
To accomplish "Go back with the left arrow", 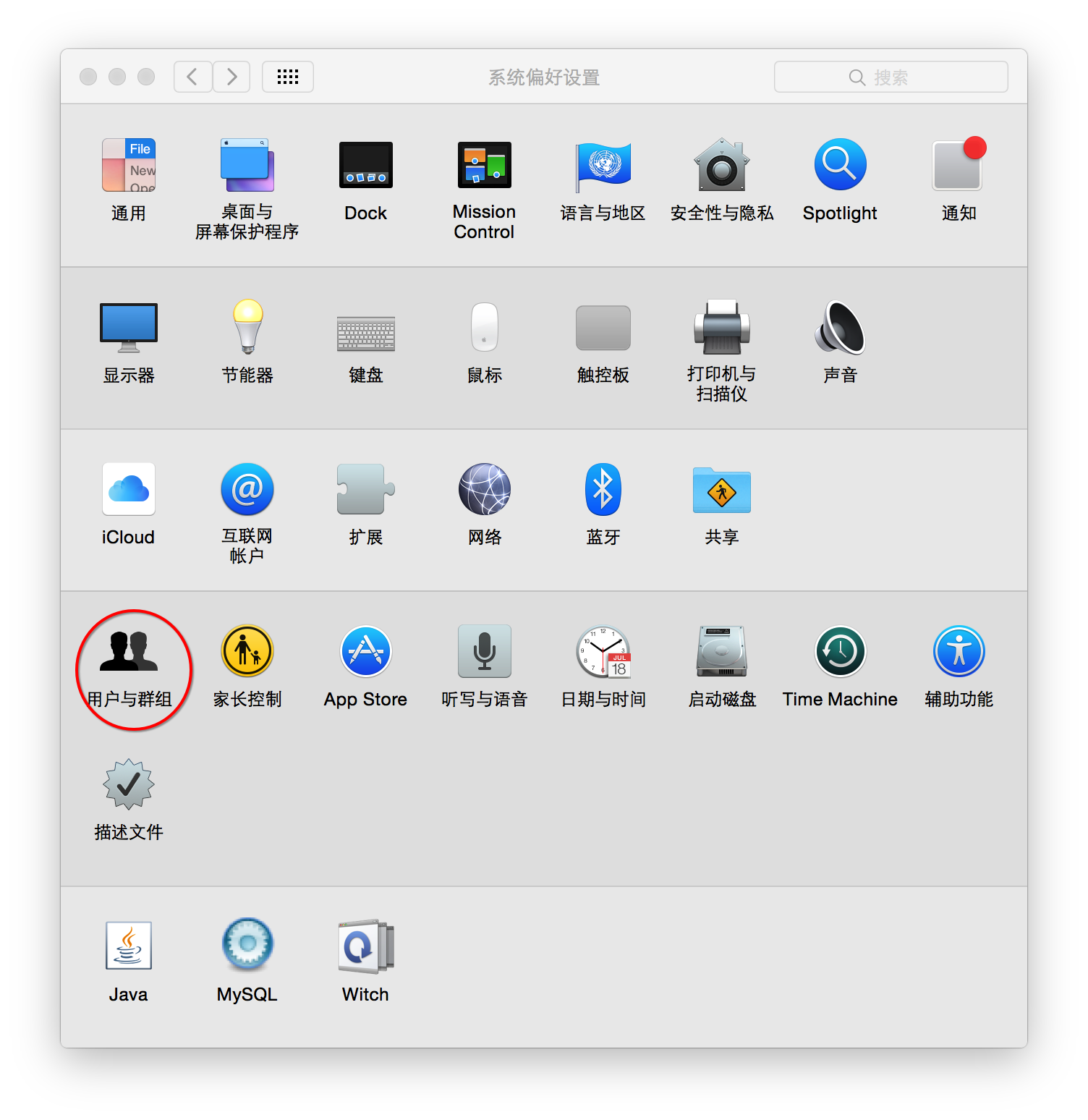I will pyautogui.click(x=192, y=77).
